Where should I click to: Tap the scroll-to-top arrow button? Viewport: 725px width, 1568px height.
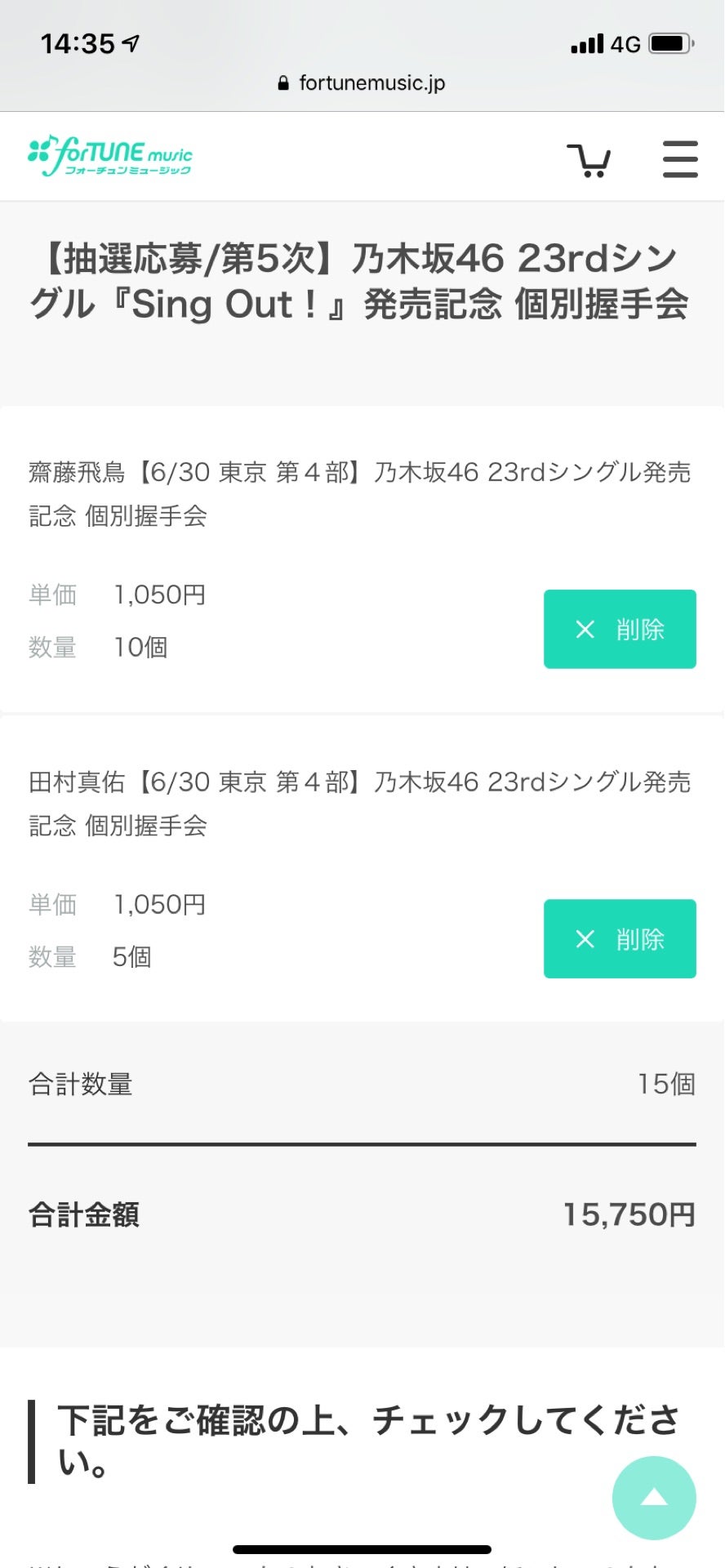point(653,1497)
